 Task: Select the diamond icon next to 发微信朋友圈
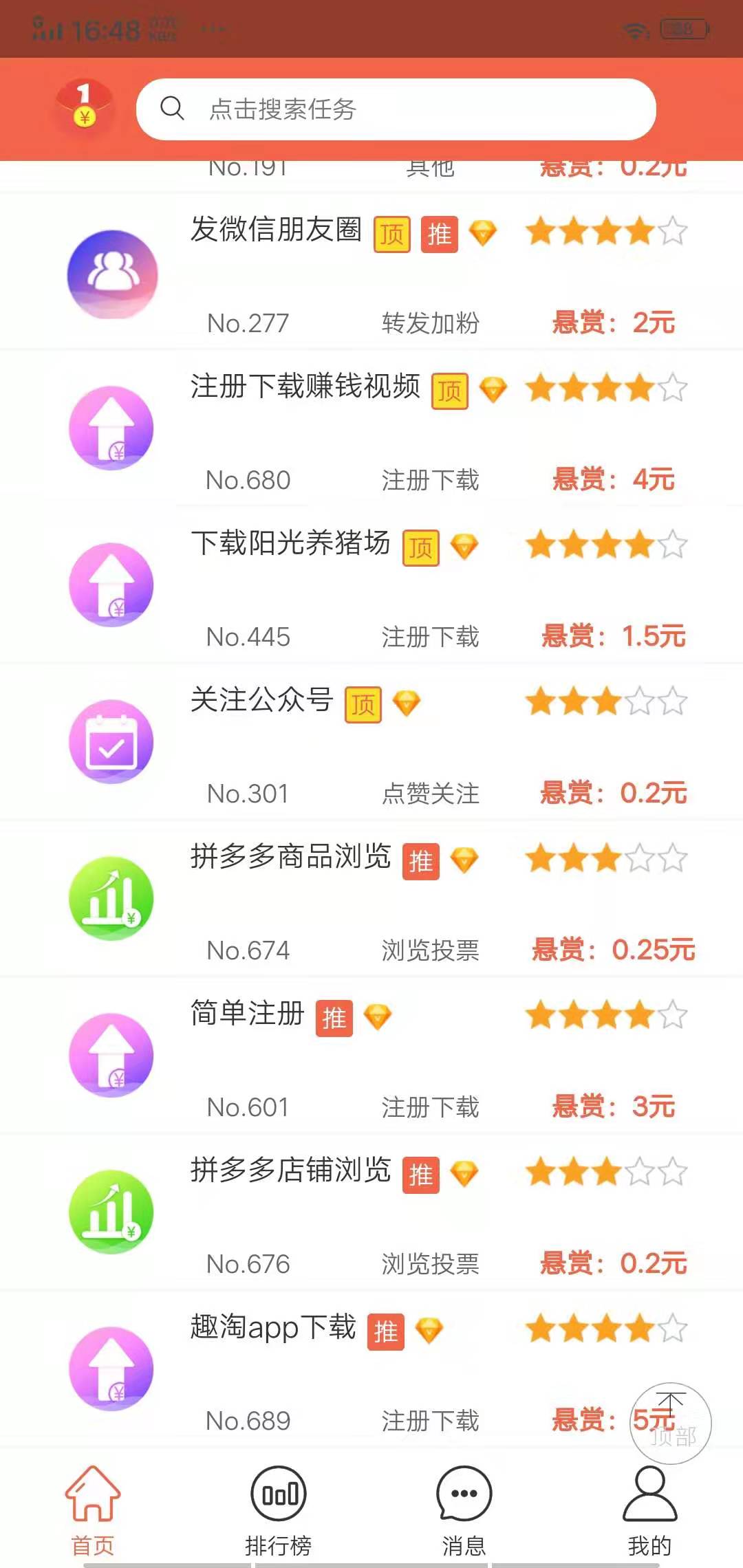pyautogui.click(x=484, y=234)
